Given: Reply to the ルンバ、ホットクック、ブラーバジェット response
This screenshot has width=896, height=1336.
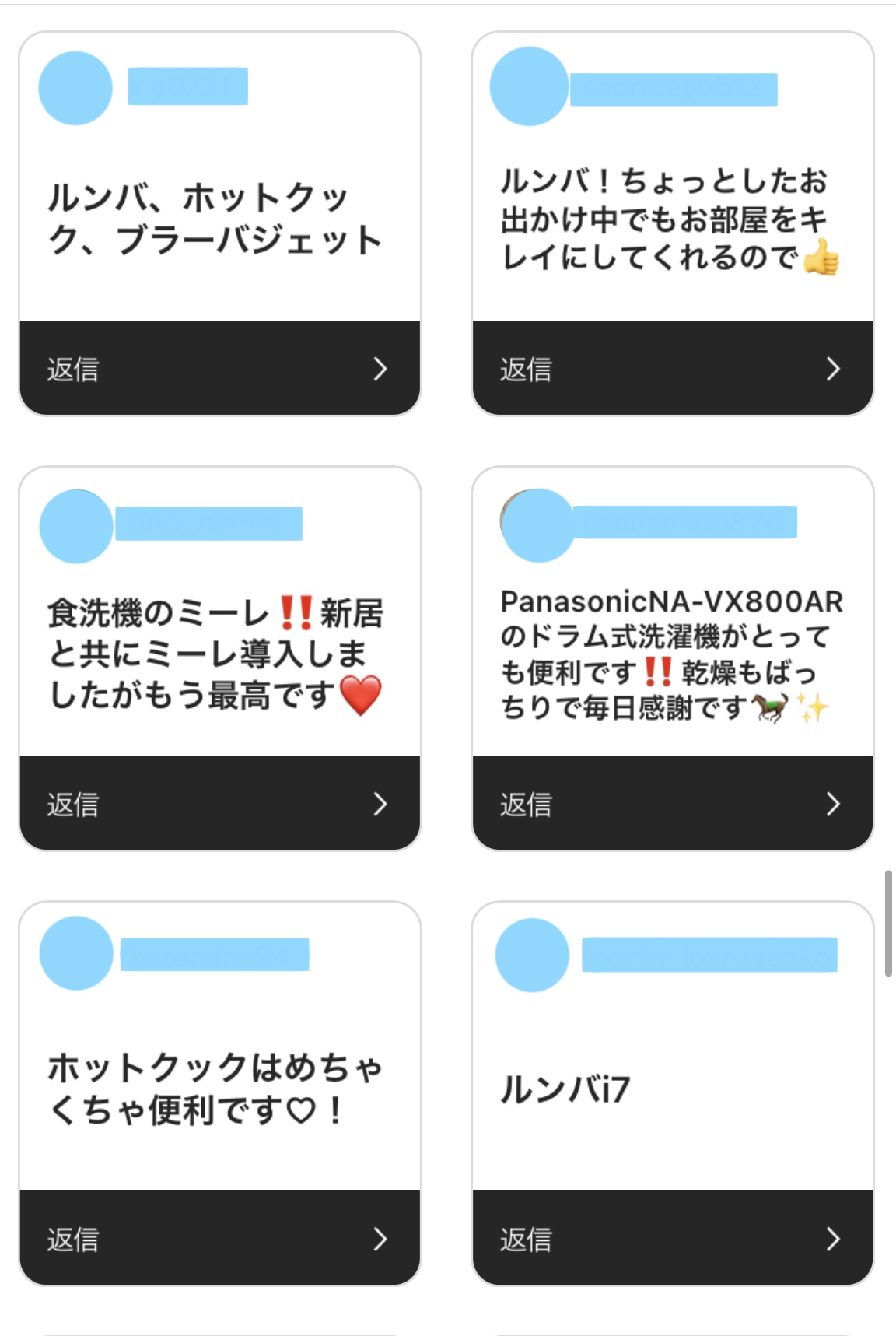Looking at the screenshot, I should [219, 368].
